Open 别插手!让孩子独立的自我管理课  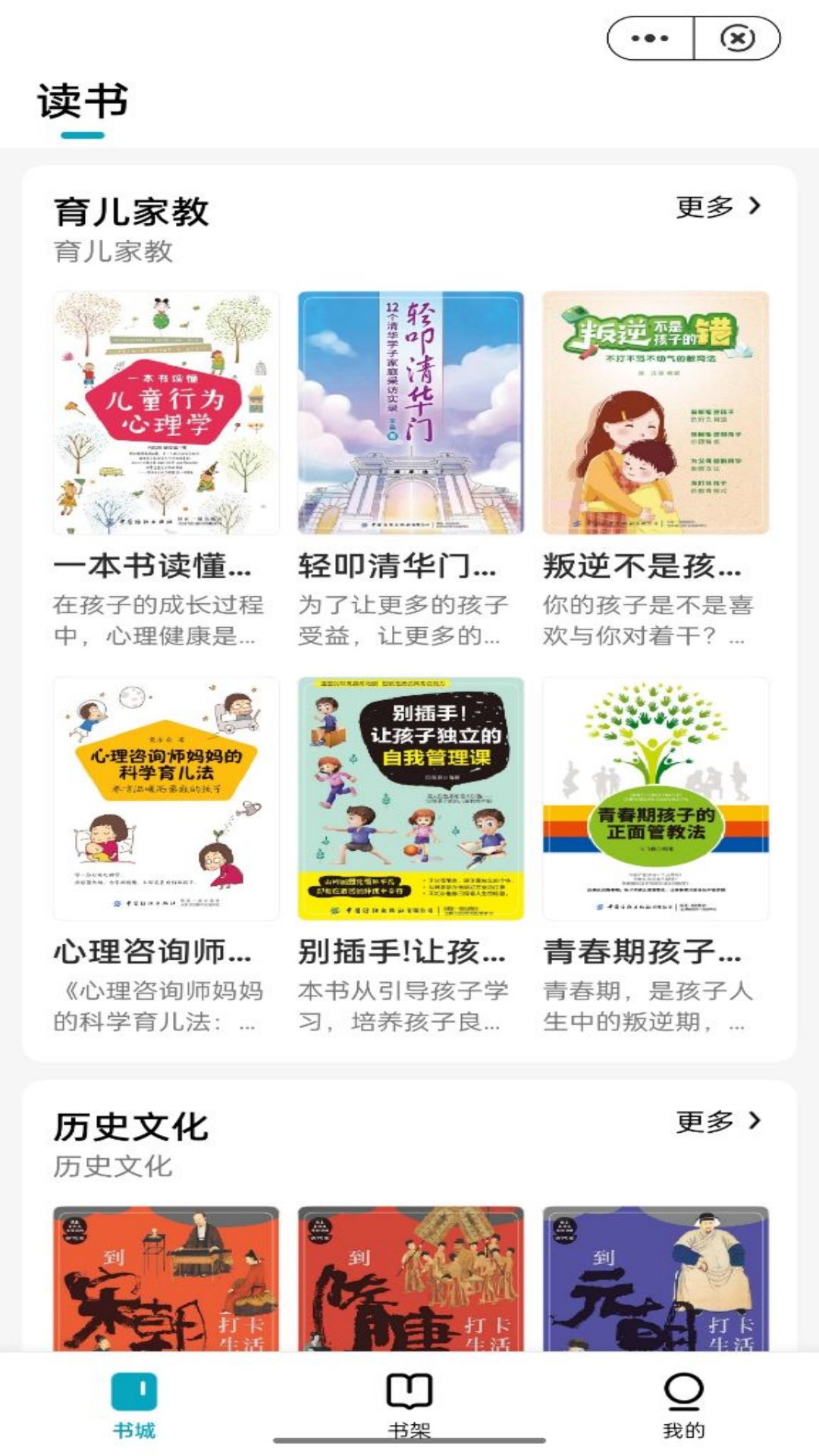pyautogui.click(x=410, y=799)
